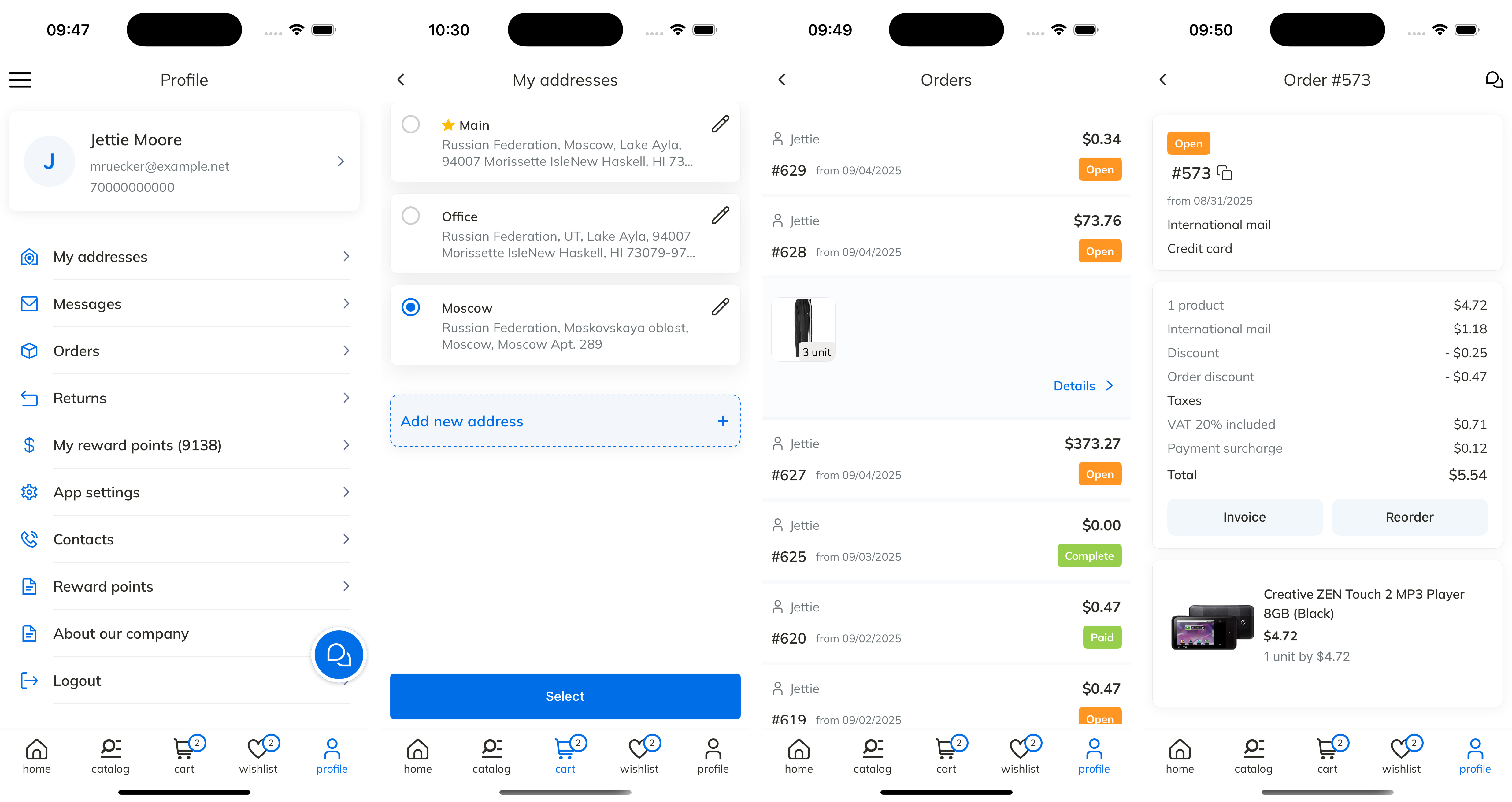Tap the Logout row

164,681
